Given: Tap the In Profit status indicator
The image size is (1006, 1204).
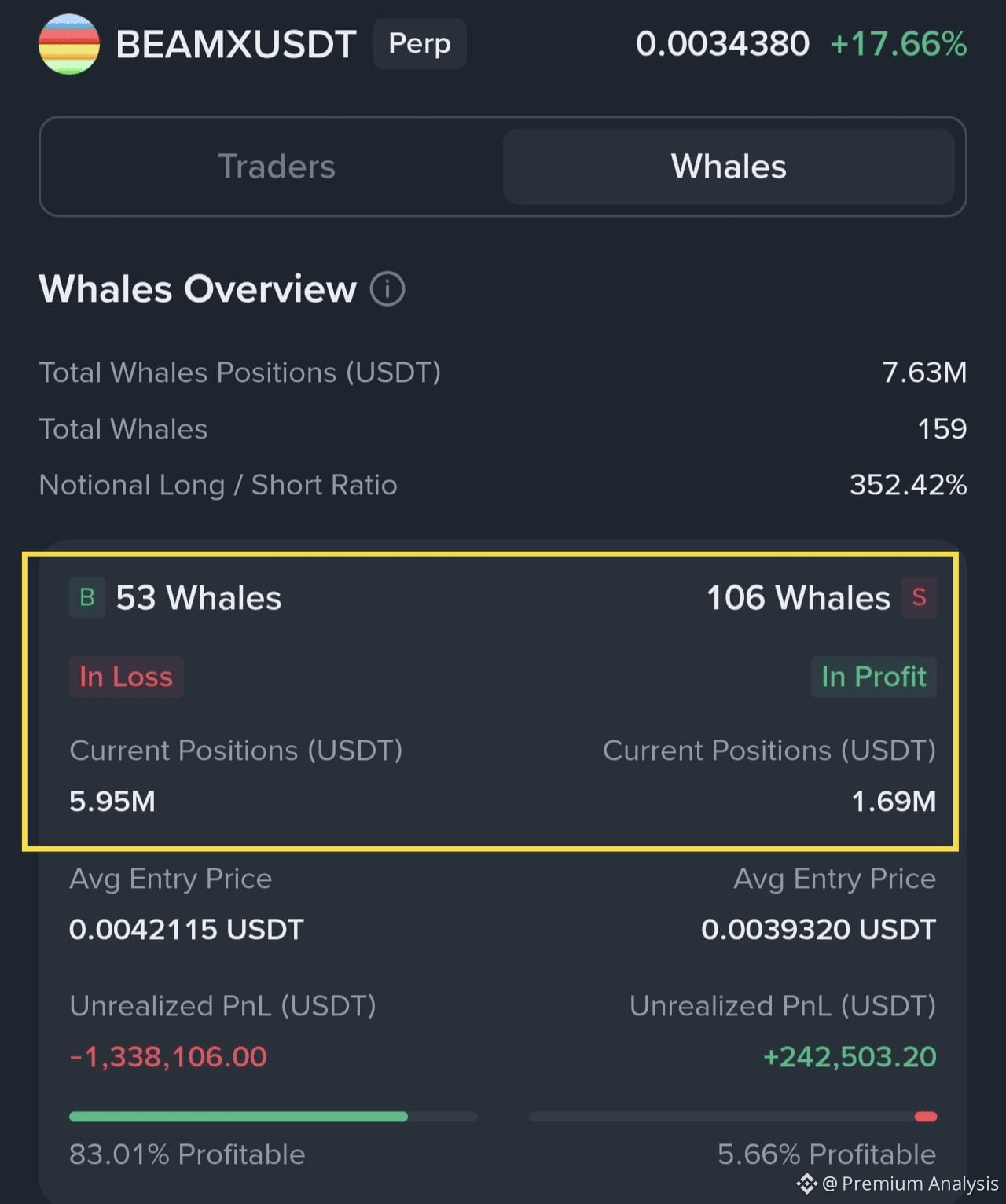Looking at the screenshot, I should [873, 677].
